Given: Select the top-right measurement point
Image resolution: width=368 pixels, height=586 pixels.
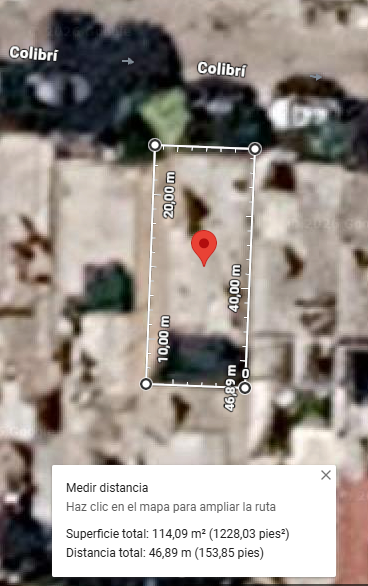Looking at the screenshot, I should pyautogui.click(x=255, y=149).
